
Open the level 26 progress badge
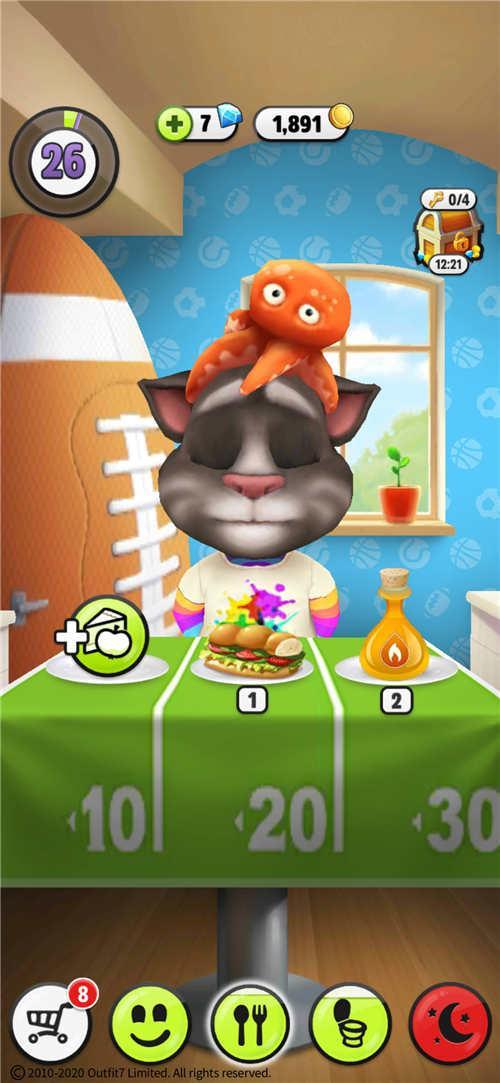coord(64,162)
